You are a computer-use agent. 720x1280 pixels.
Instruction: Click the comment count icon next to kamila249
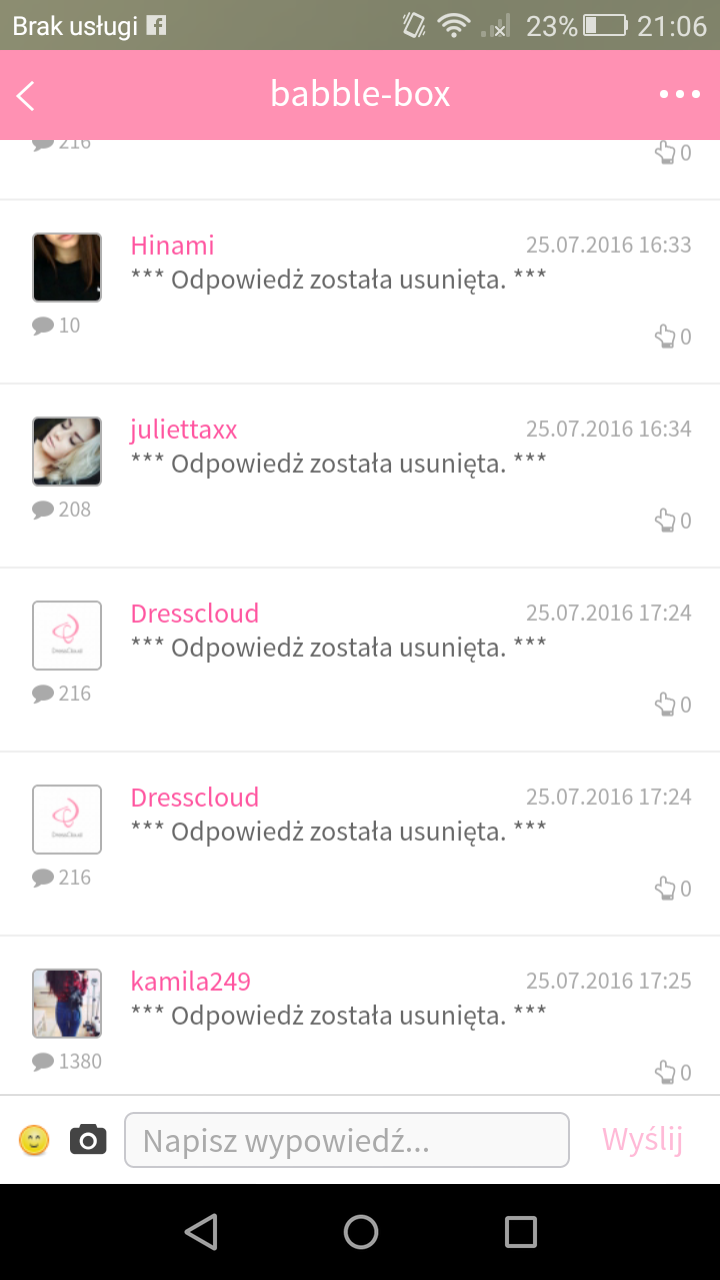[43, 1061]
